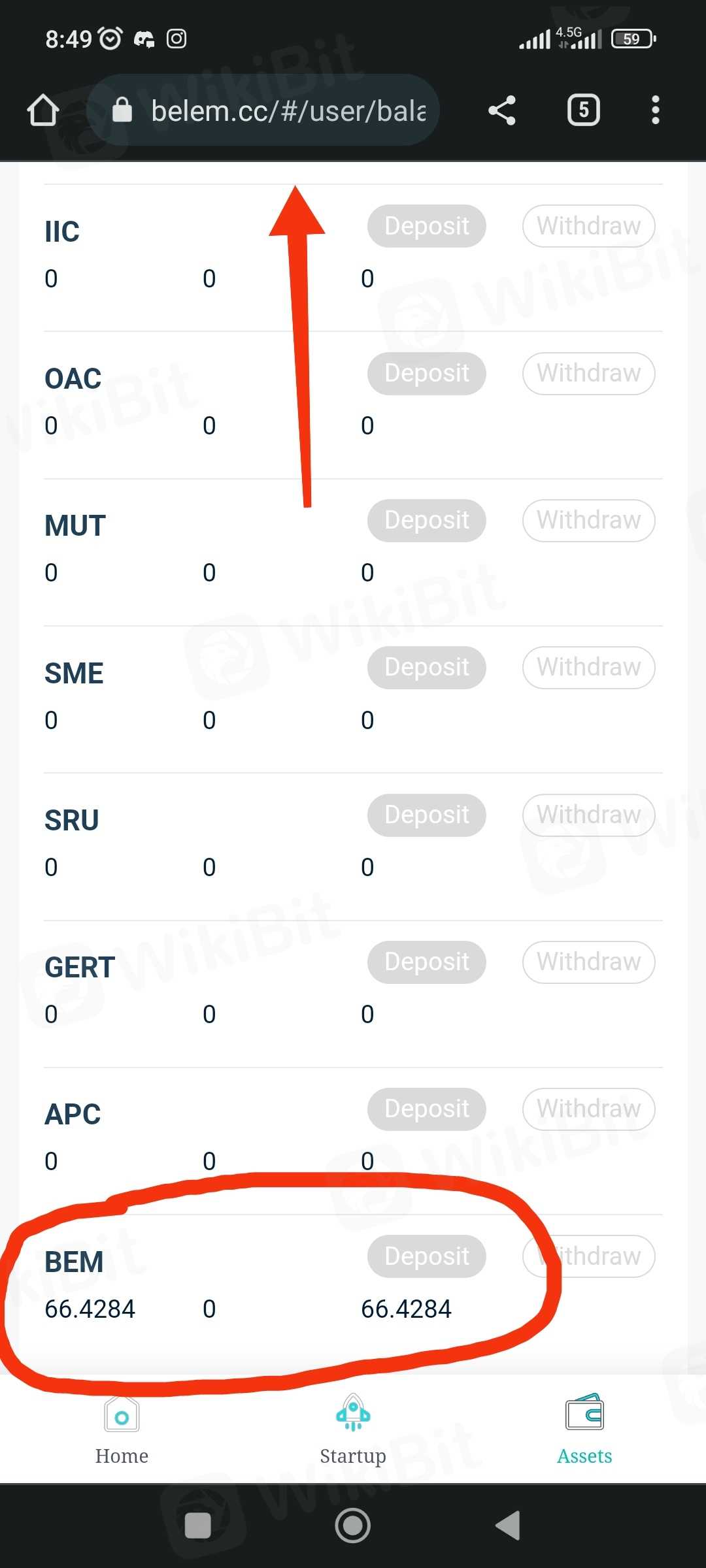Tap Withdraw for OAC

588,373
